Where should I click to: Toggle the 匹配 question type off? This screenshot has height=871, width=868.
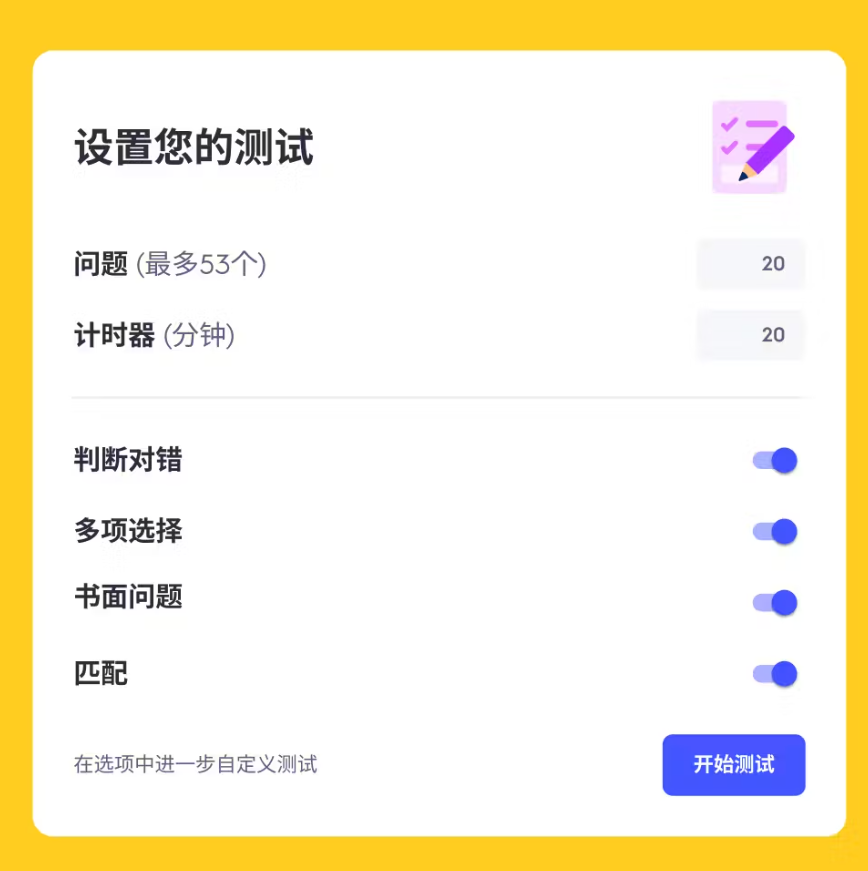(x=773, y=673)
